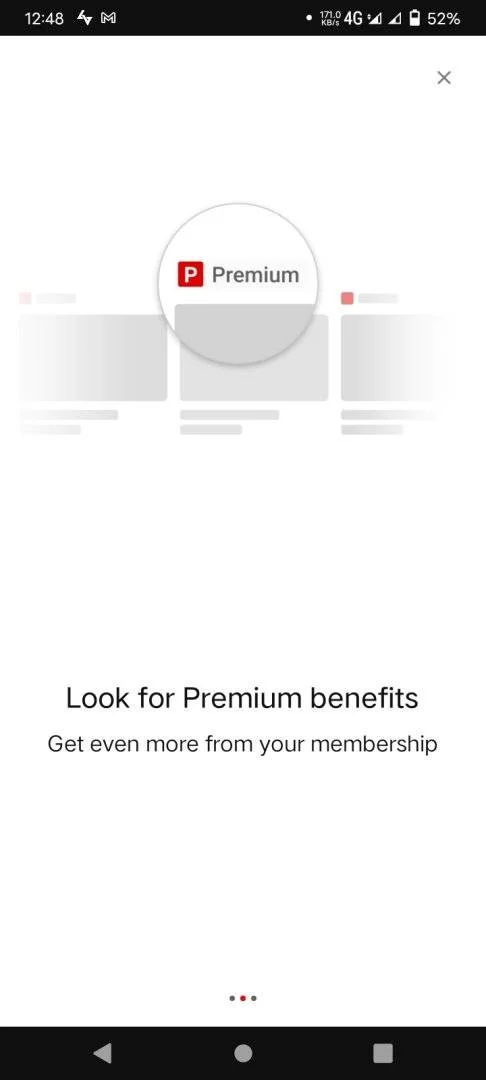Open recent apps overview
Screen dimensions: 486x1080
click(383, 1053)
